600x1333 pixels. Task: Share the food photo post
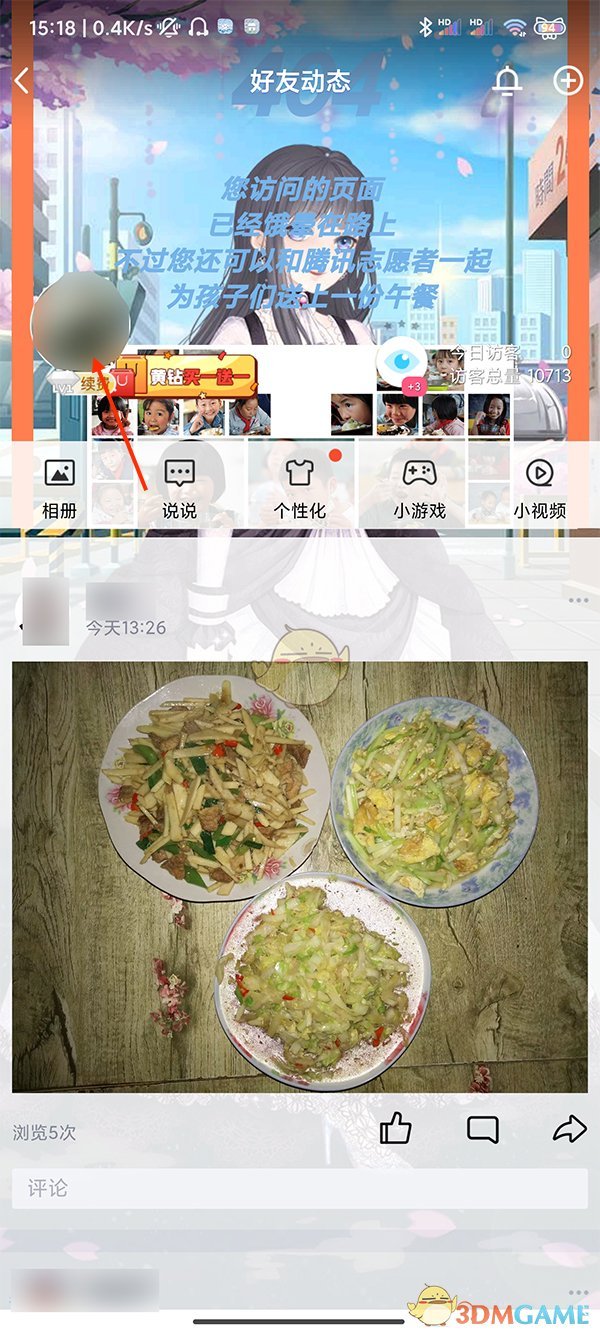click(569, 1130)
